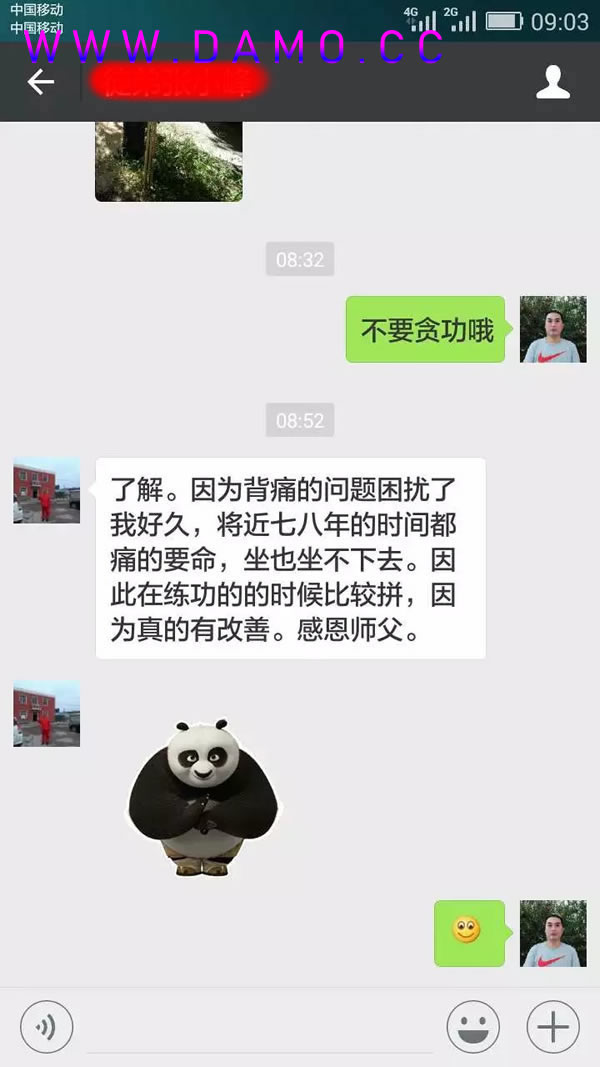The width and height of the screenshot is (600, 1067).
Task: Go back with the arrow icon
Action: click(40, 82)
